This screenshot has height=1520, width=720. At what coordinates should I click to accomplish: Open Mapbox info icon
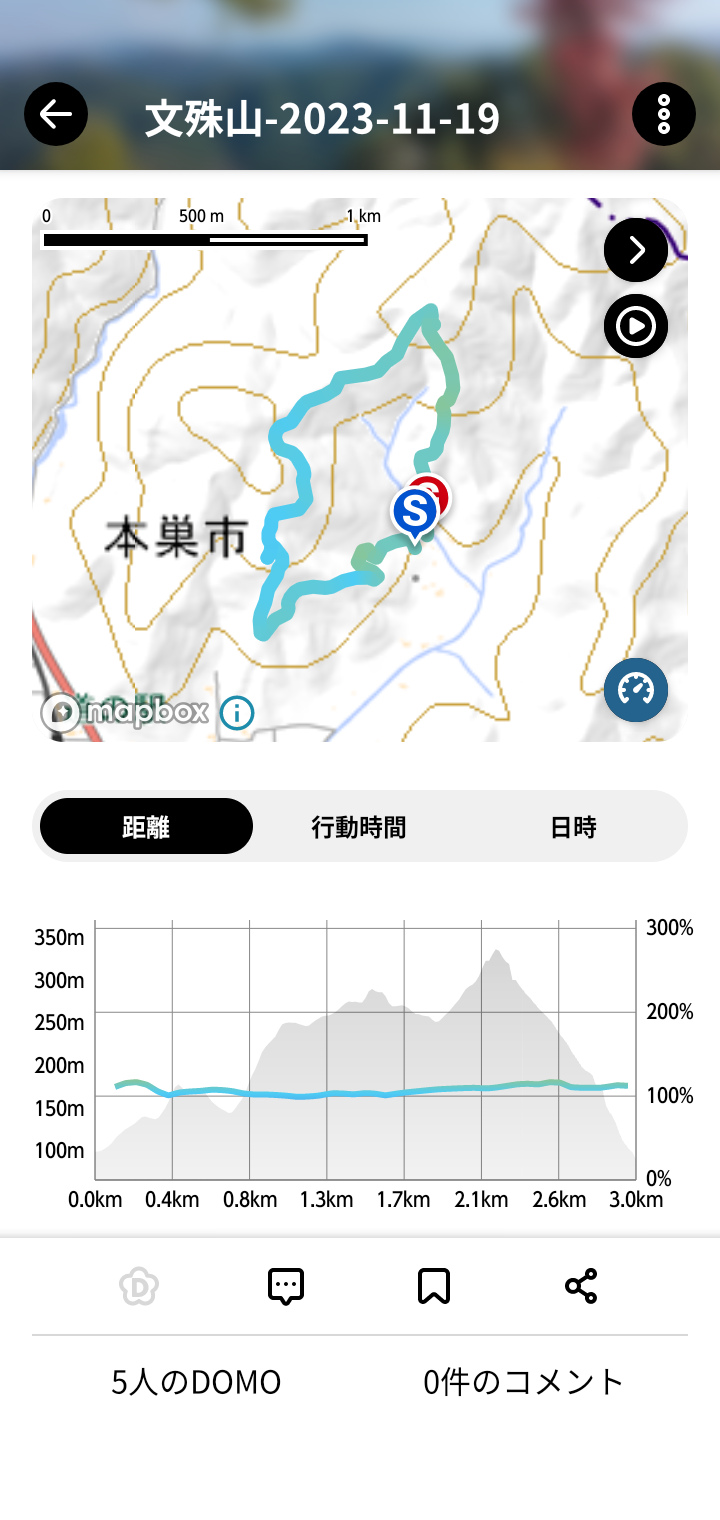237,713
